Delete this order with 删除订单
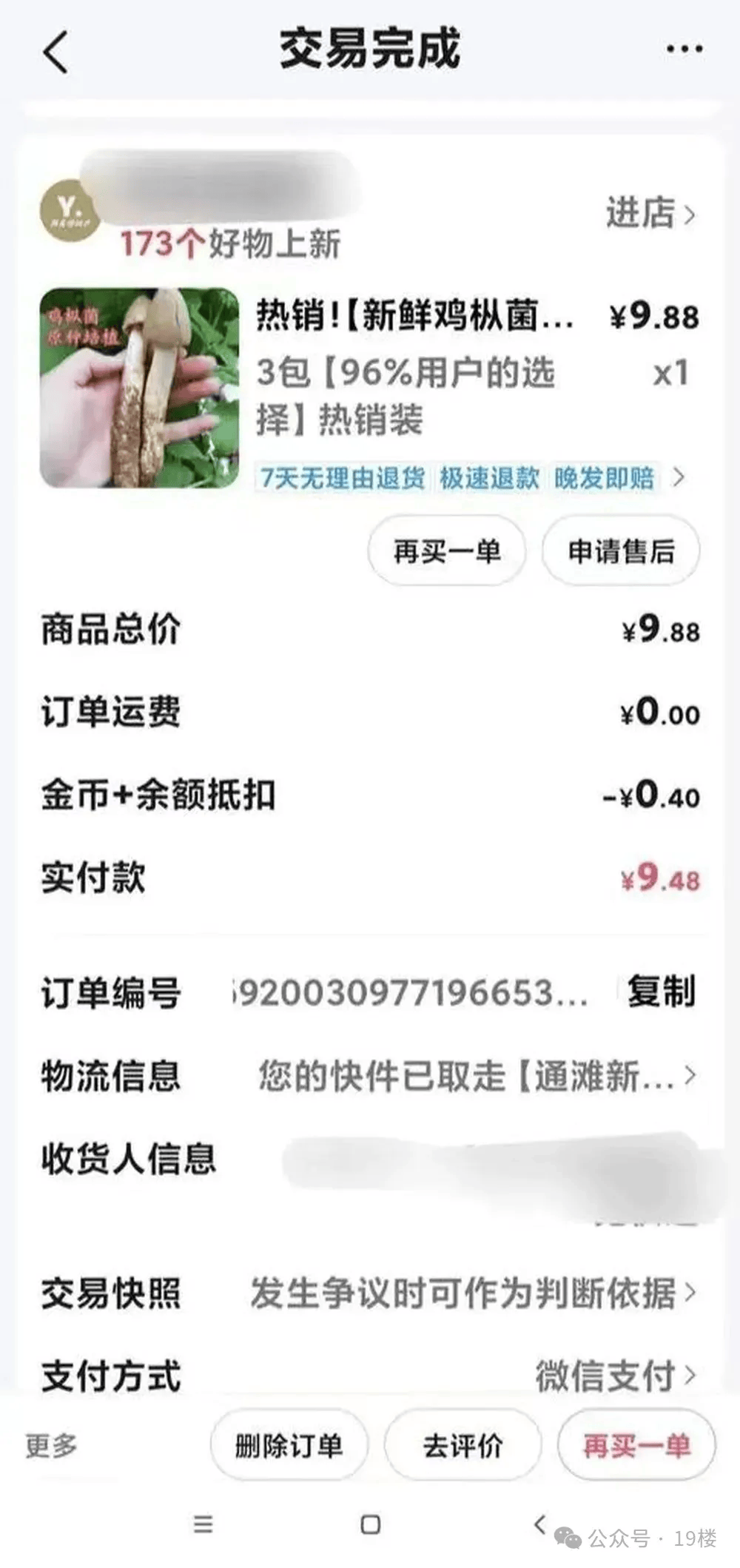The image size is (740, 1568). point(289,1445)
